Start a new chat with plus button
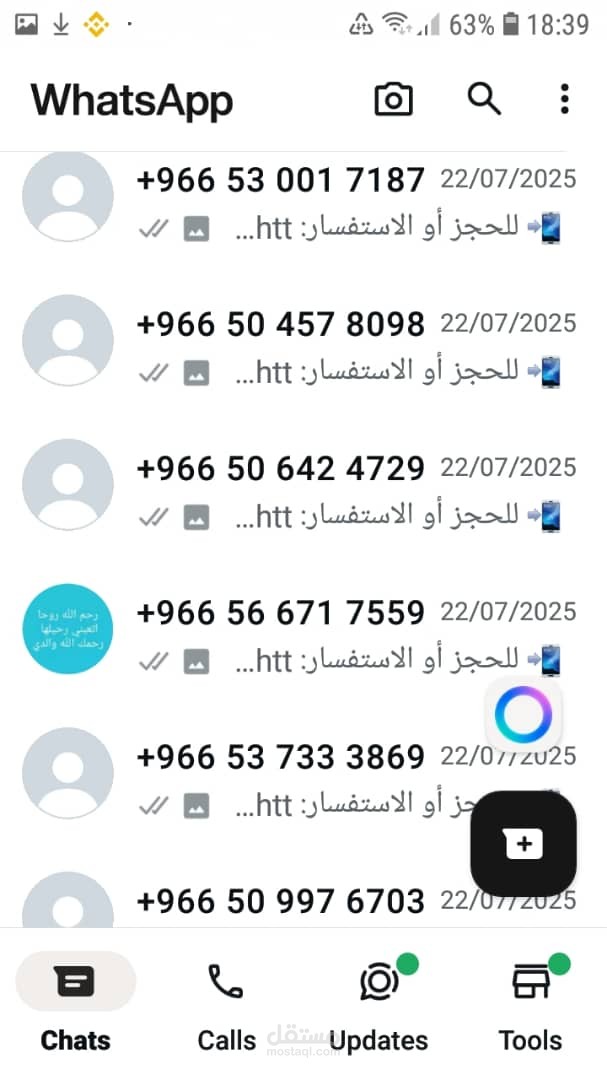 [x=523, y=843]
